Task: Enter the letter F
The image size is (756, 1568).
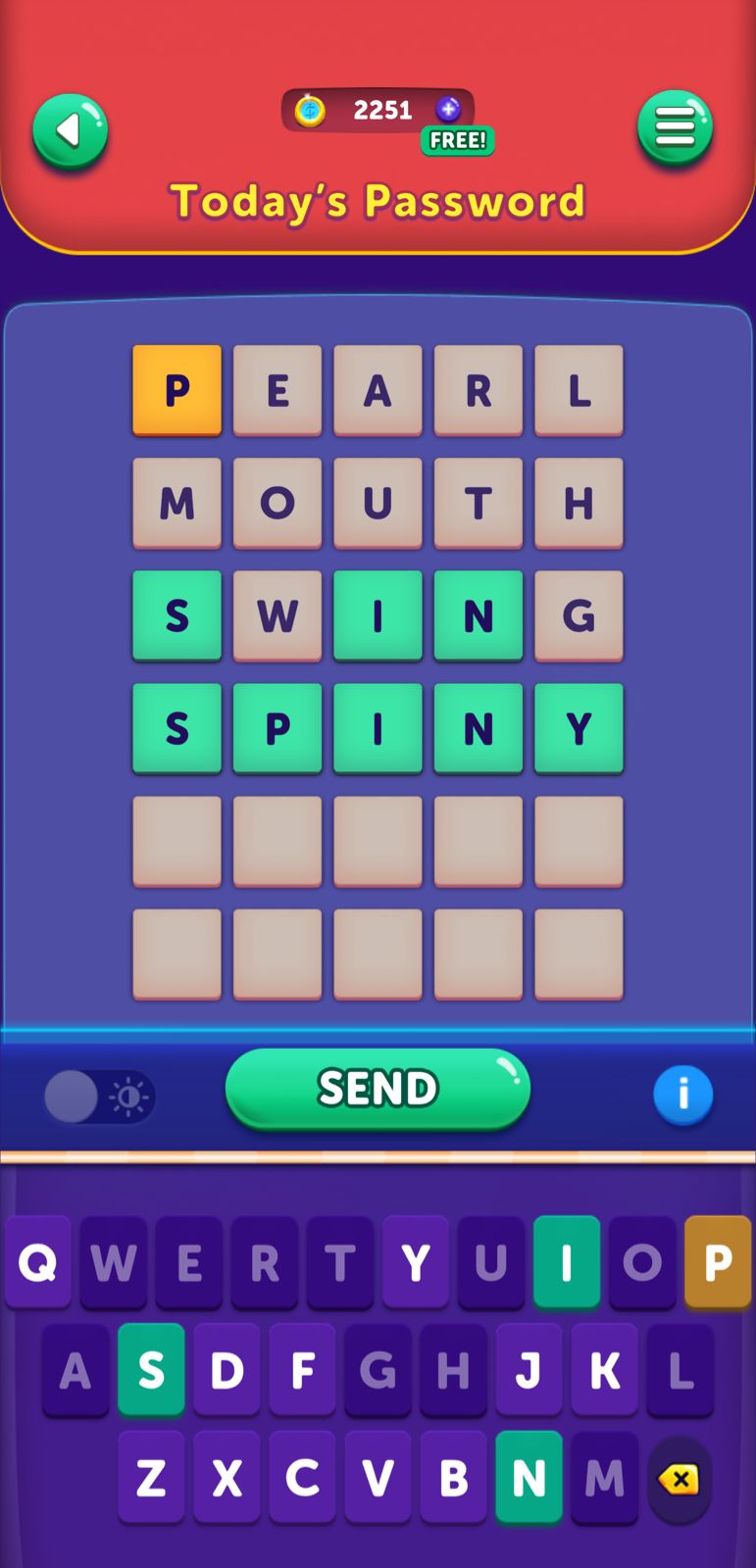Action: tap(302, 1370)
